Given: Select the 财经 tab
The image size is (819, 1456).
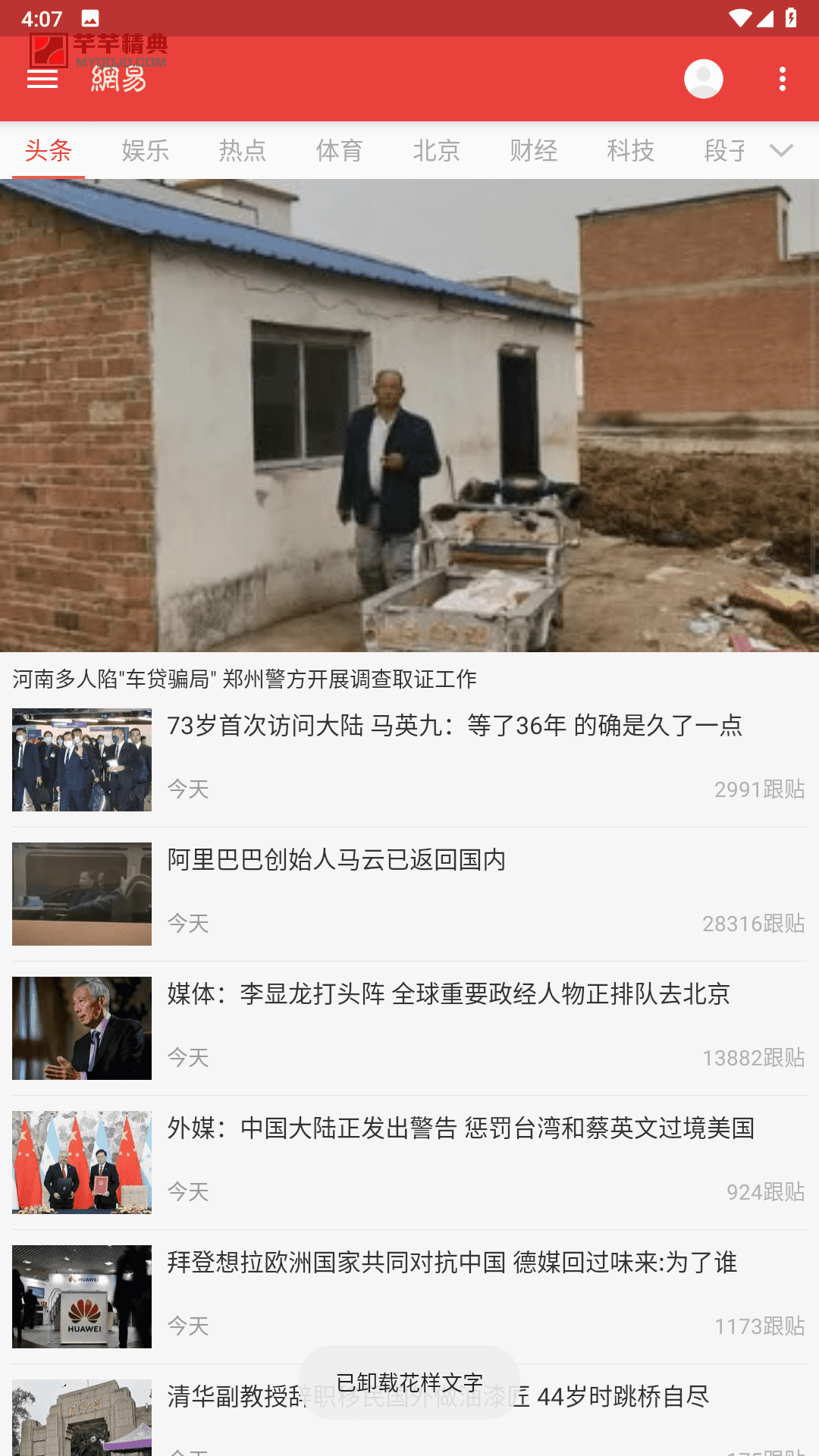Looking at the screenshot, I should 534,150.
